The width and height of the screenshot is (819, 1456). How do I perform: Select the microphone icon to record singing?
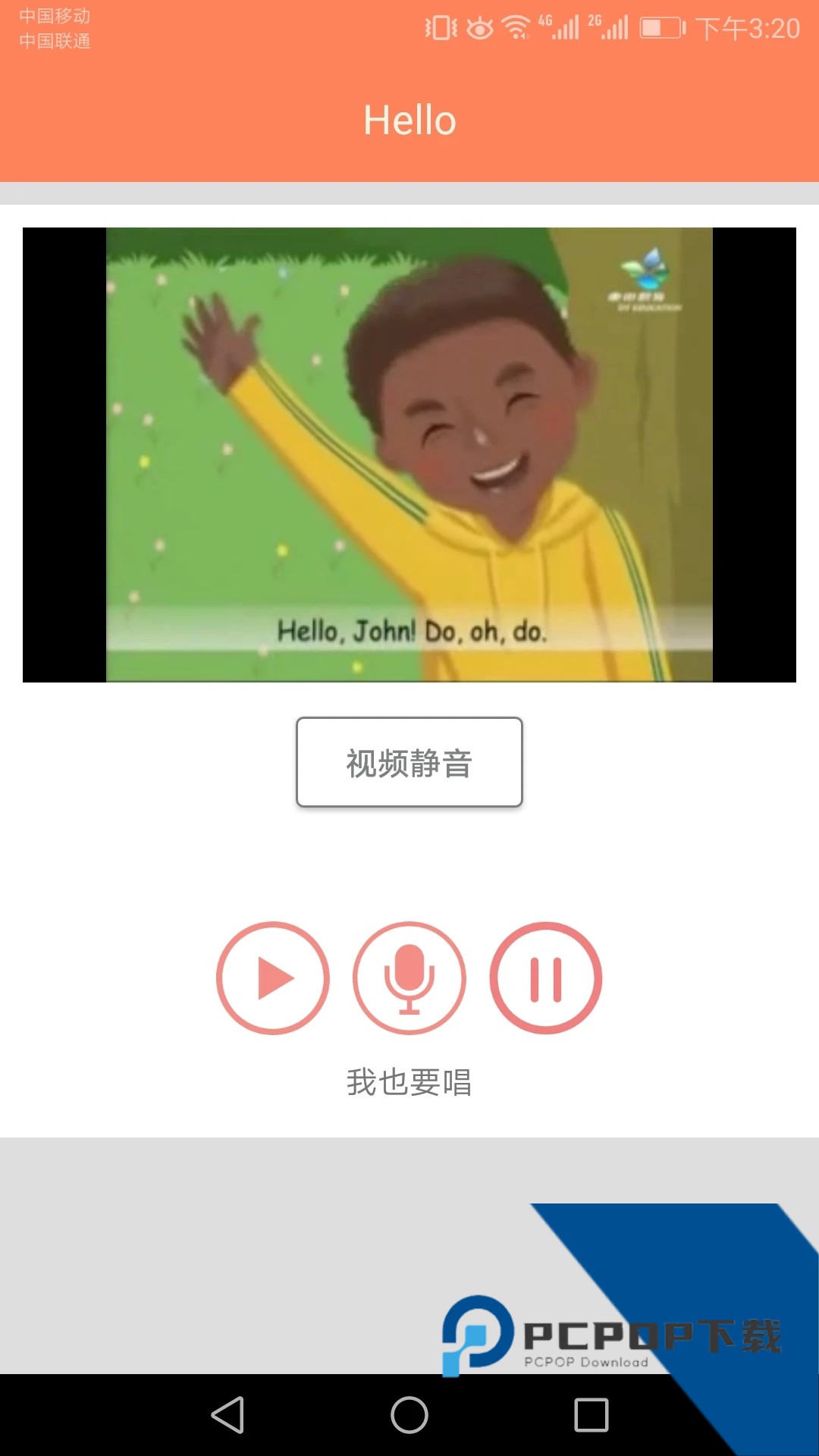click(409, 977)
